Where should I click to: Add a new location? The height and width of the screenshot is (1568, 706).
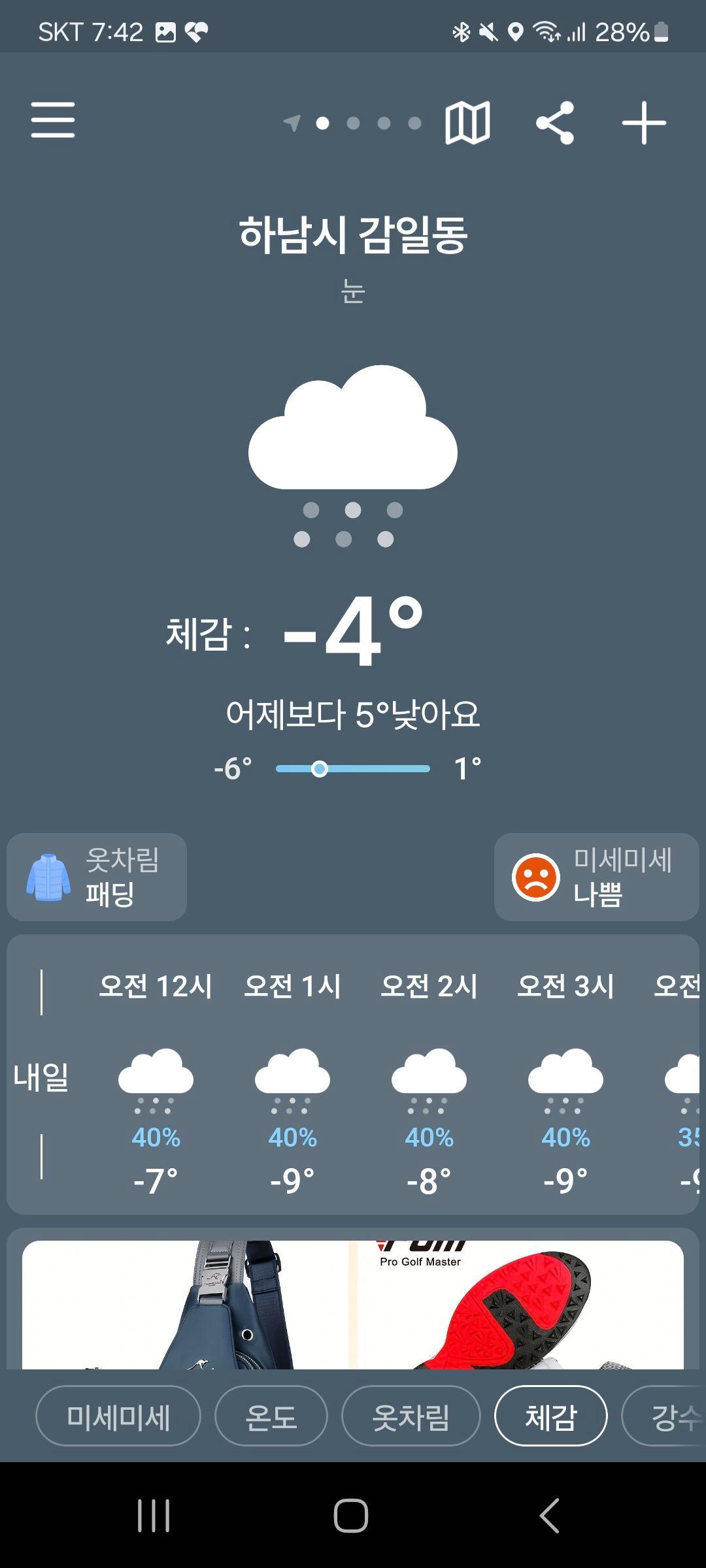643,122
